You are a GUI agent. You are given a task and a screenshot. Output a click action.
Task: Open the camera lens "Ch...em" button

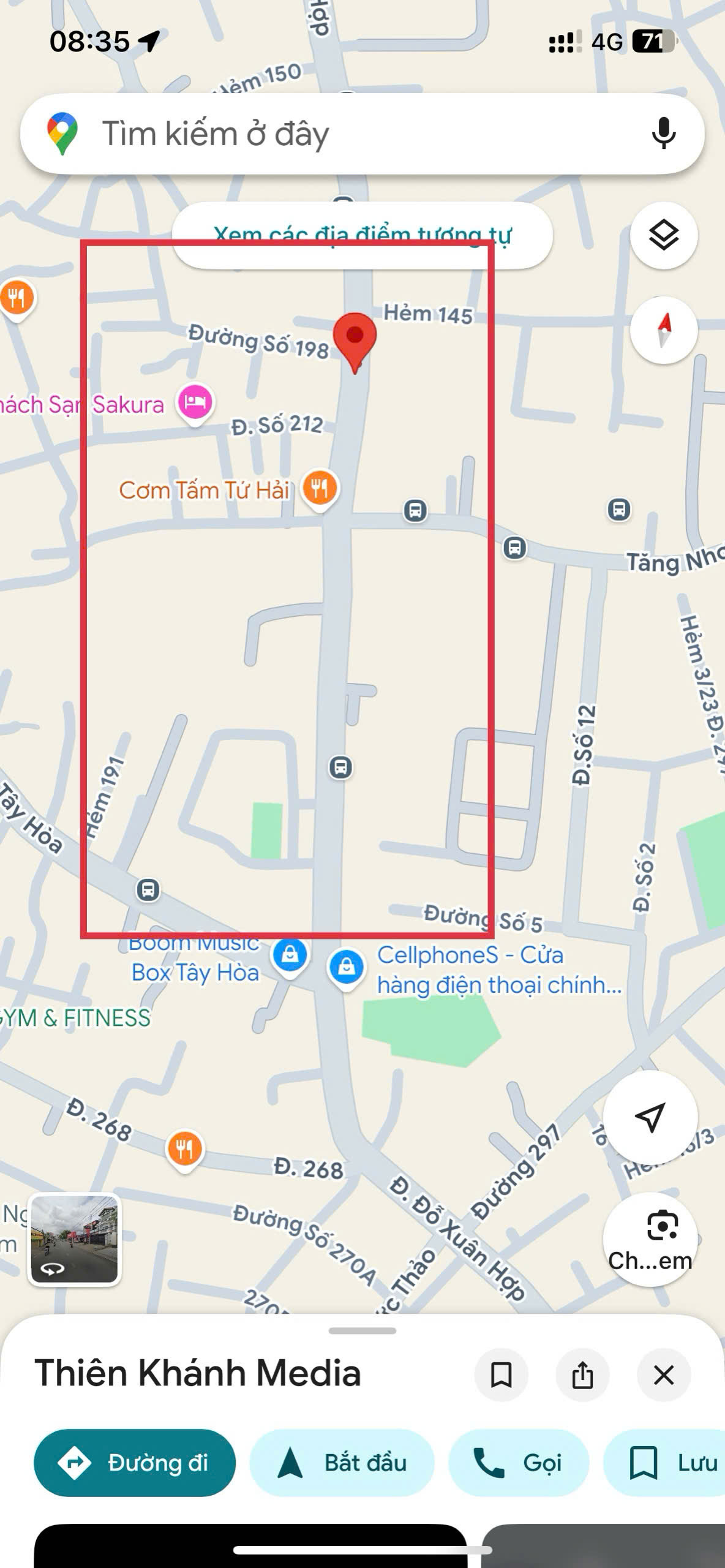(650, 1240)
